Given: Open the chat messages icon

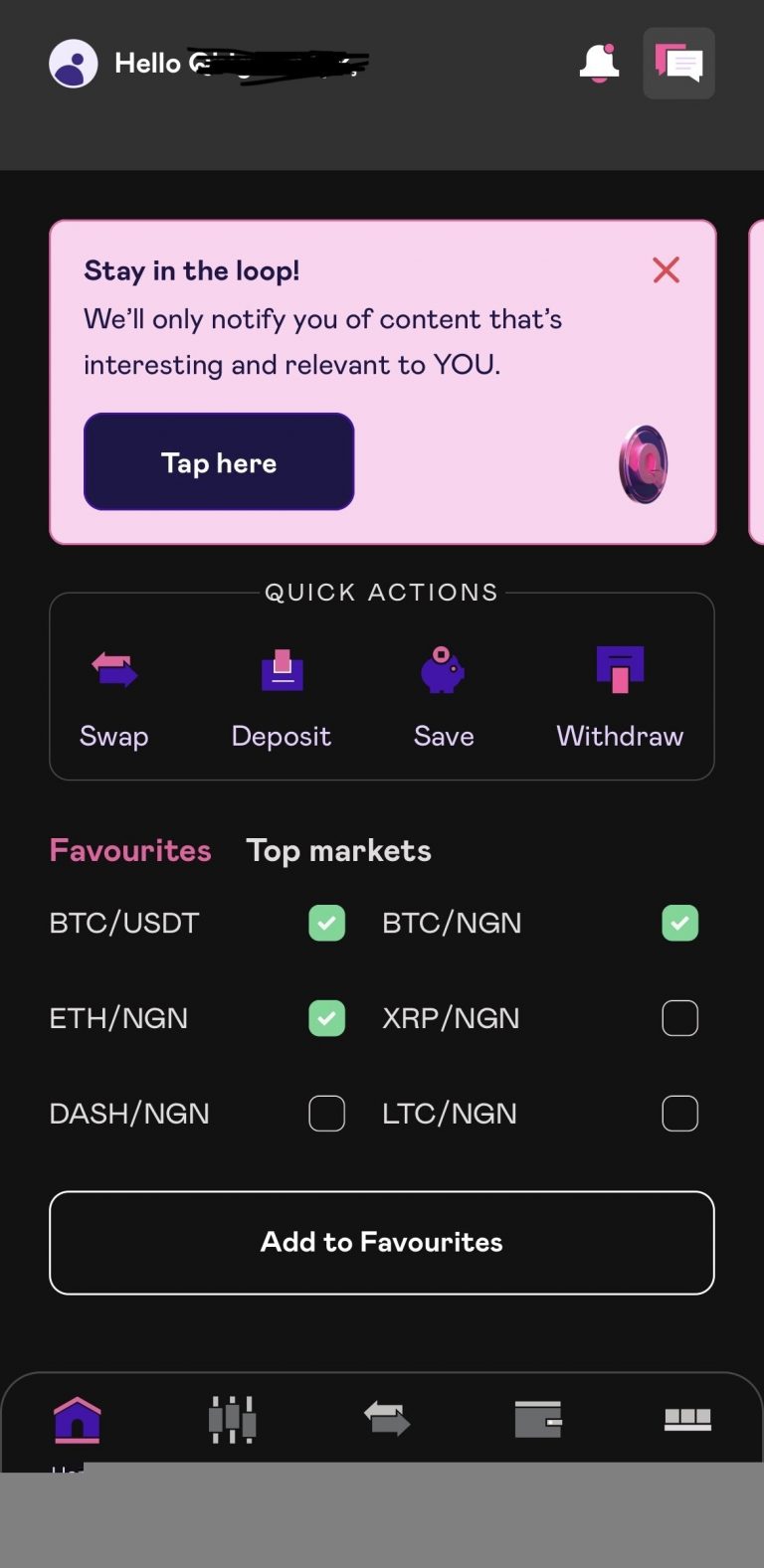Looking at the screenshot, I should pyautogui.click(x=678, y=63).
